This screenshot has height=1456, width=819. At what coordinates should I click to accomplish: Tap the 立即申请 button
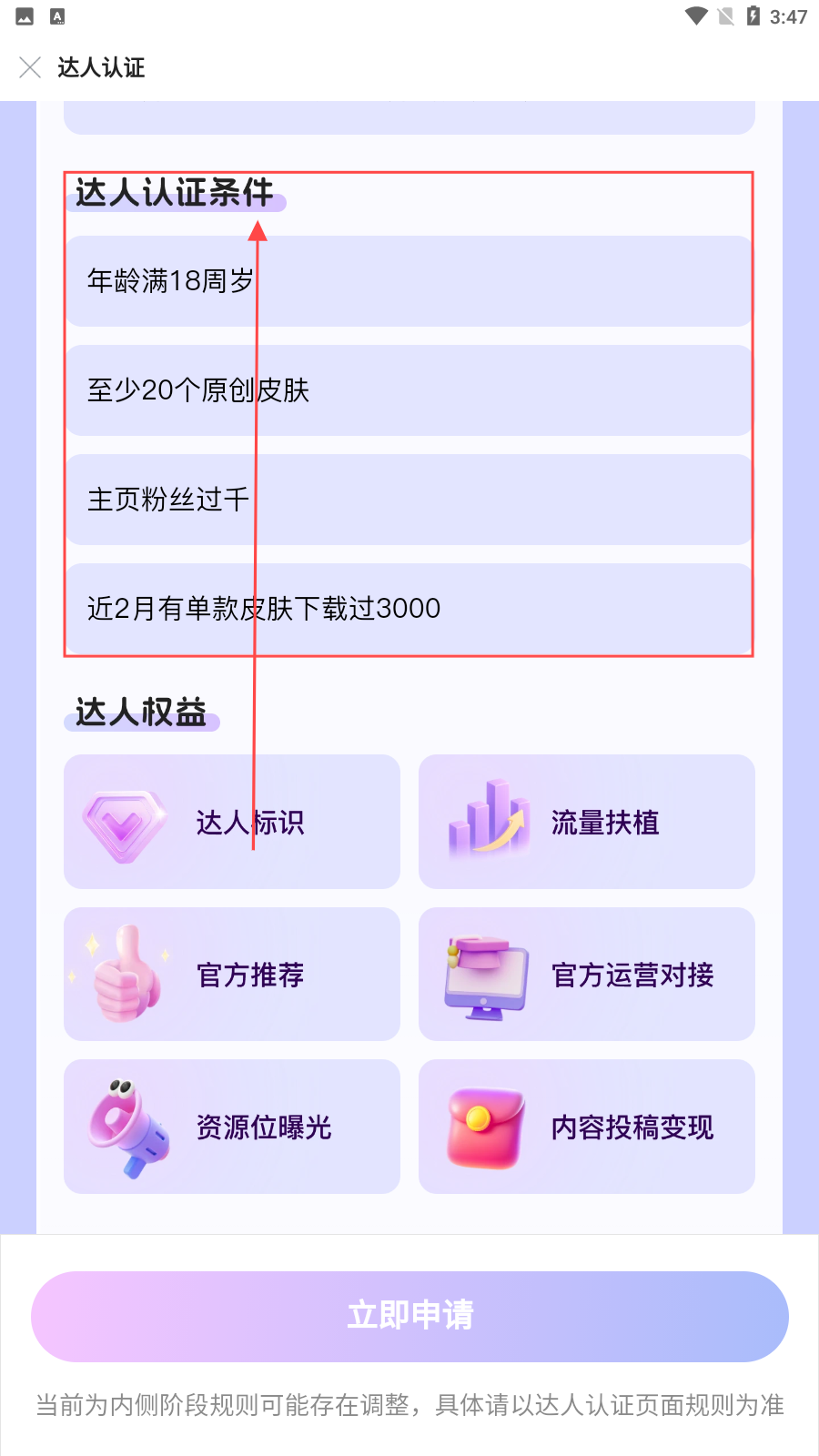[x=409, y=1316]
